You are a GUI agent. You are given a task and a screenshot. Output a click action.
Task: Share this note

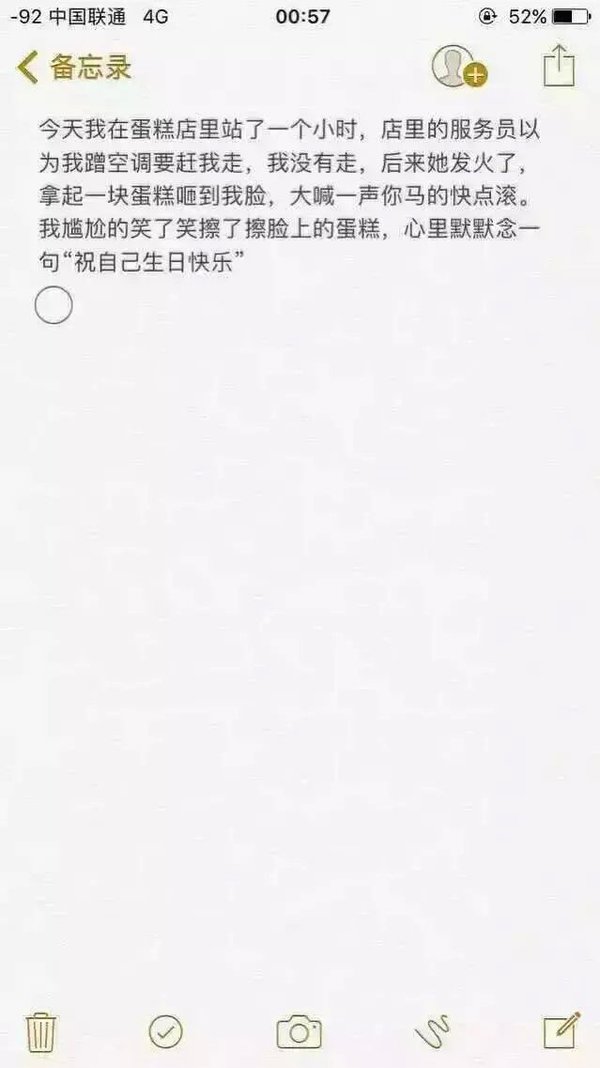[559, 65]
